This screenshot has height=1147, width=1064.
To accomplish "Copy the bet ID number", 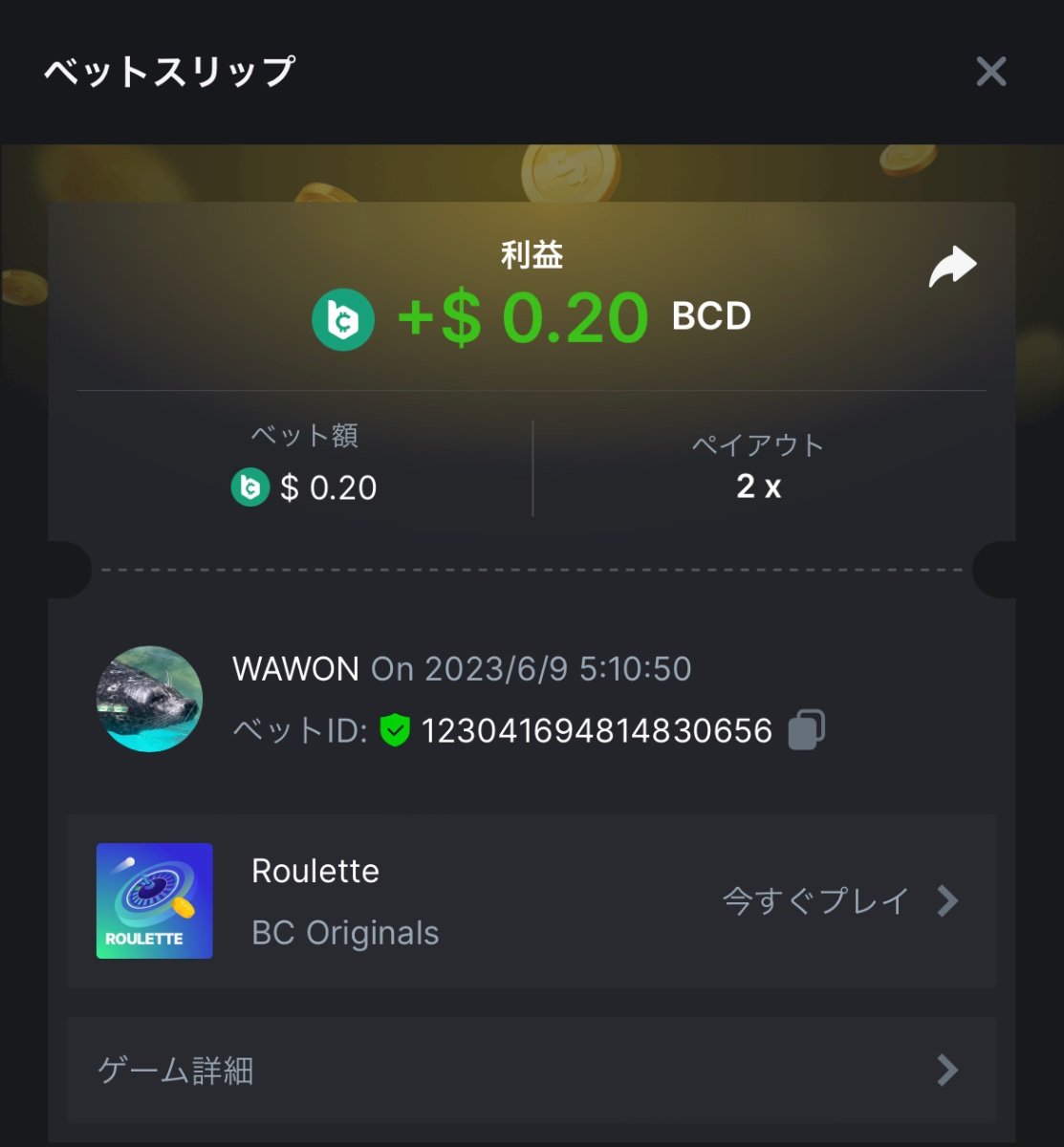I will (x=806, y=731).
